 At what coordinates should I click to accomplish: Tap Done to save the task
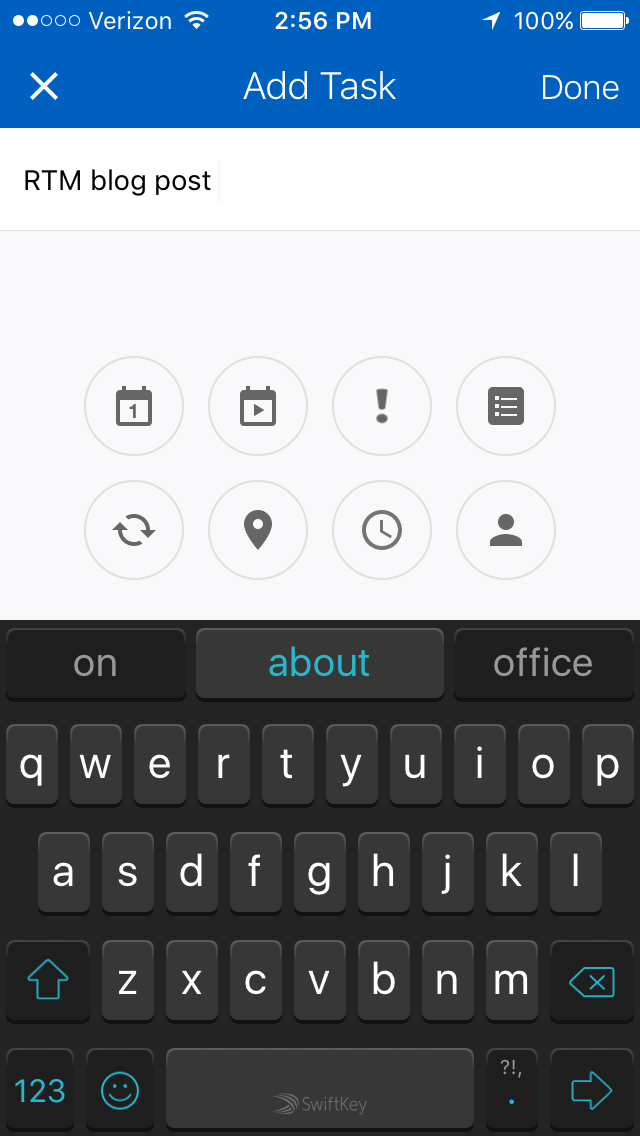579,87
